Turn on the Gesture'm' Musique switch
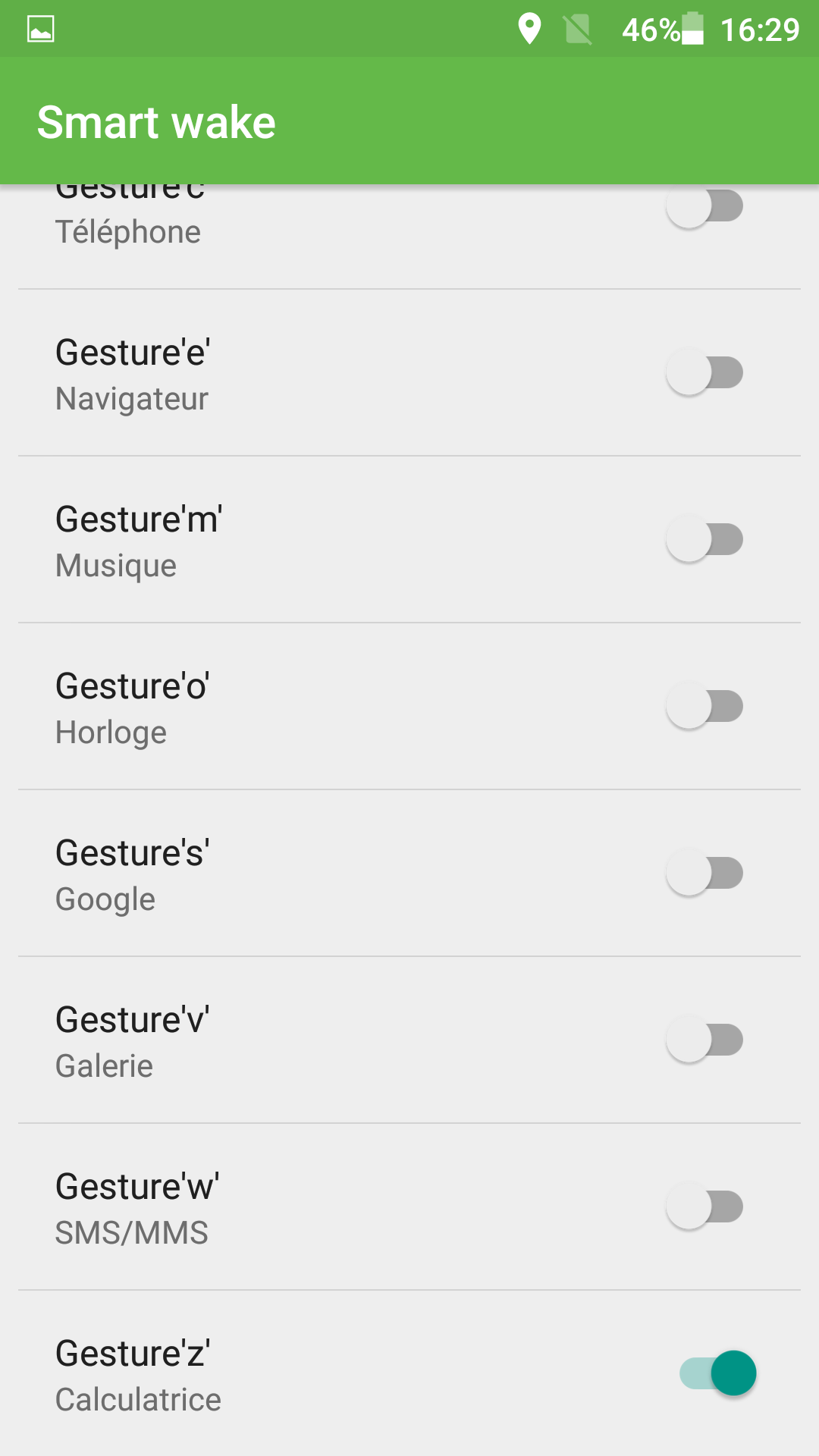Screen dimensions: 819x1456 (704, 539)
